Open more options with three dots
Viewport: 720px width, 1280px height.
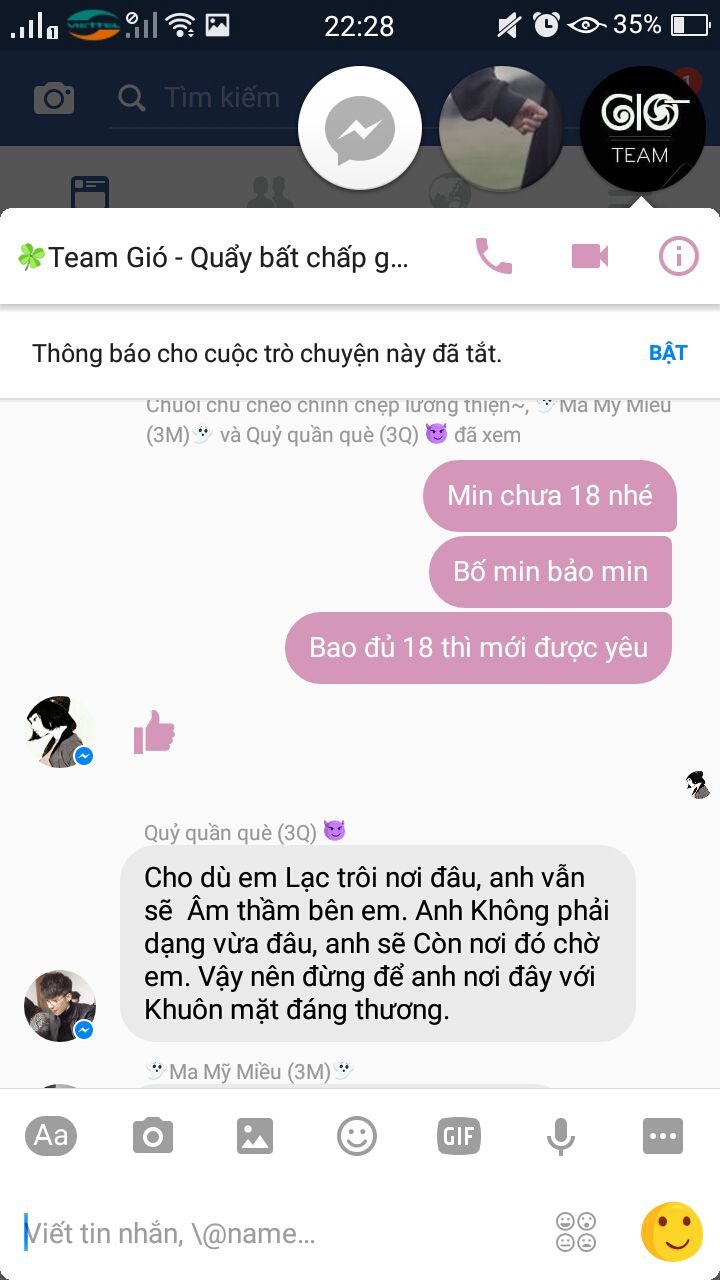click(x=663, y=1136)
